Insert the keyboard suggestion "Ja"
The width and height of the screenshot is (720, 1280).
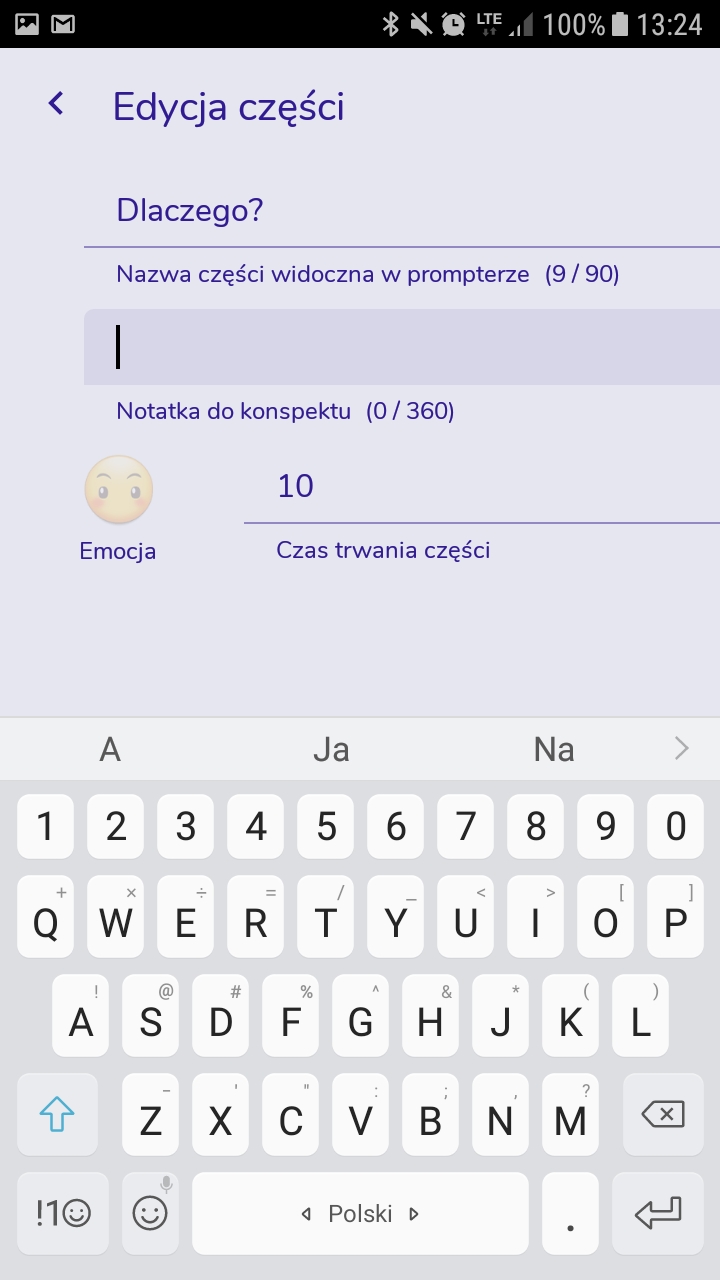[x=331, y=749]
